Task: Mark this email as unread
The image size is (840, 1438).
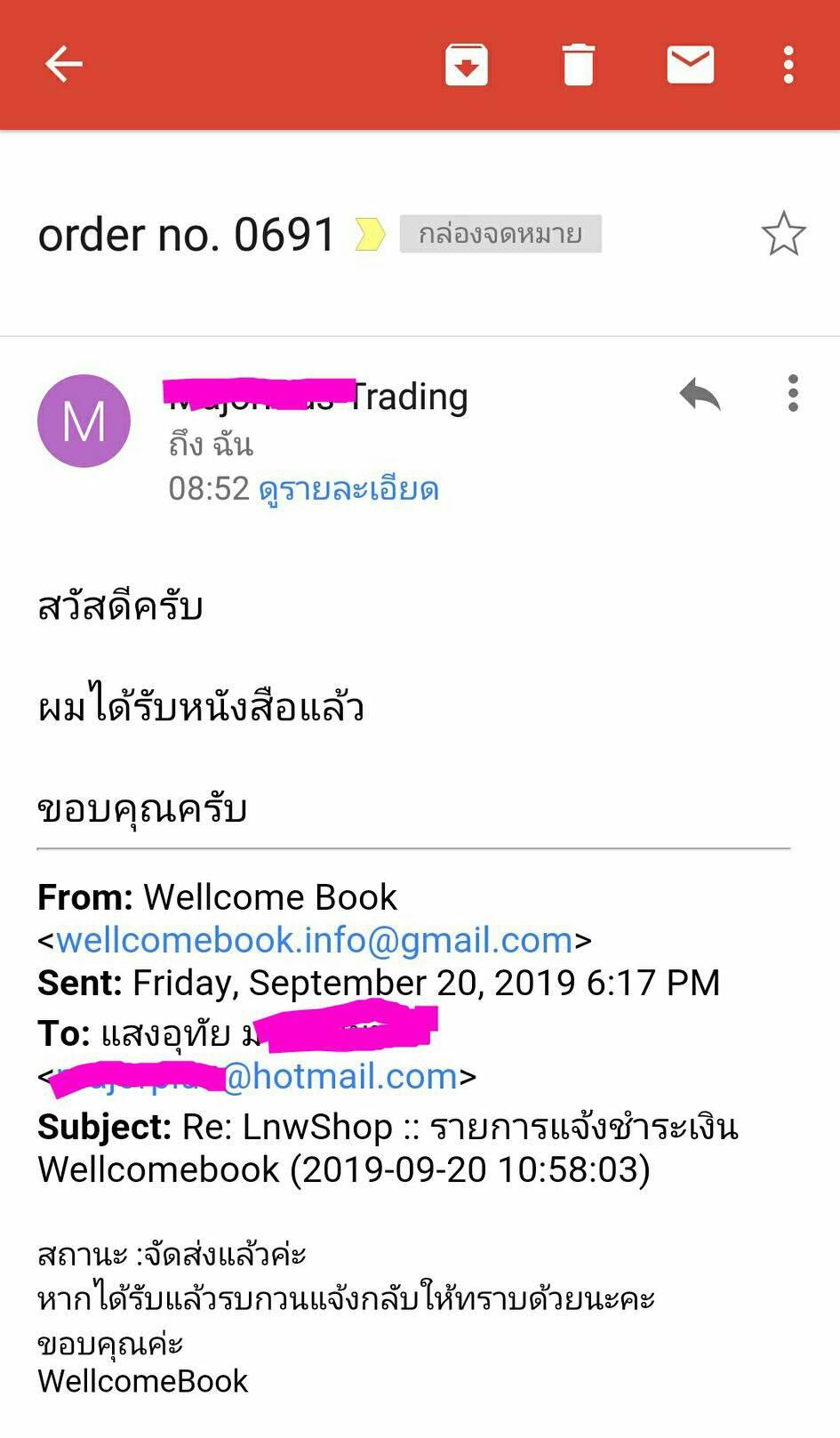Action: tap(690, 65)
